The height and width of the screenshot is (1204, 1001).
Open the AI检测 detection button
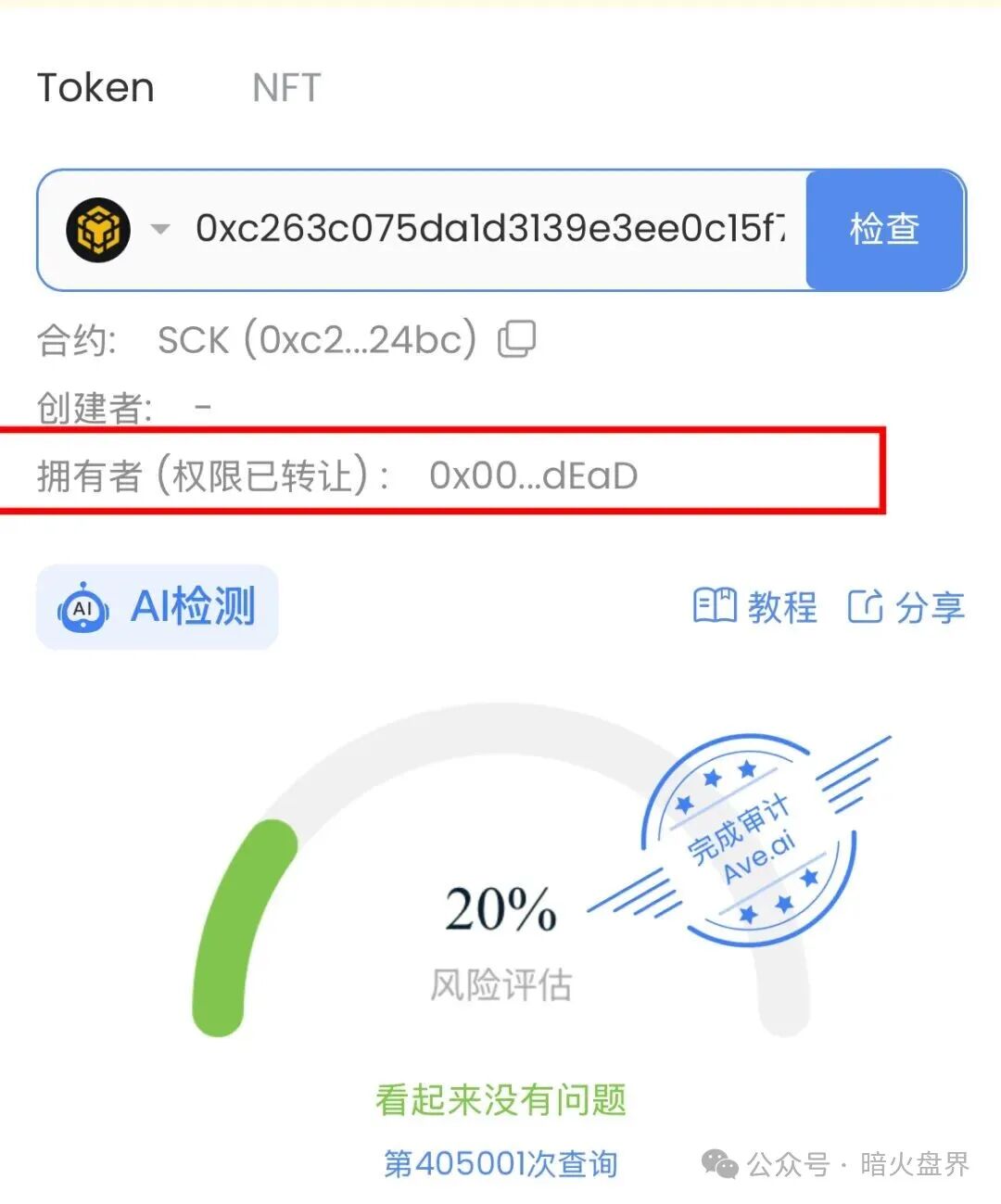point(158,607)
